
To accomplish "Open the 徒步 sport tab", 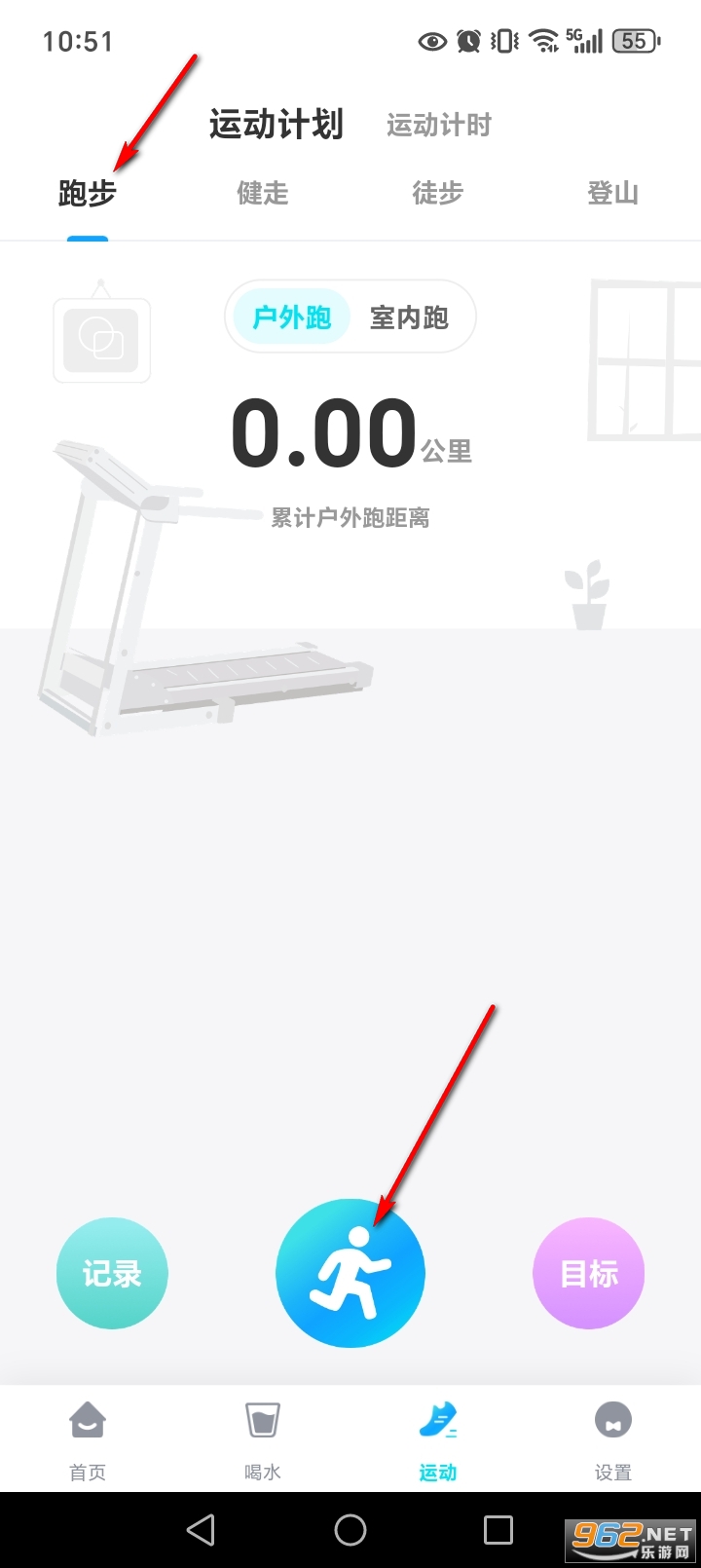I will point(437,194).
